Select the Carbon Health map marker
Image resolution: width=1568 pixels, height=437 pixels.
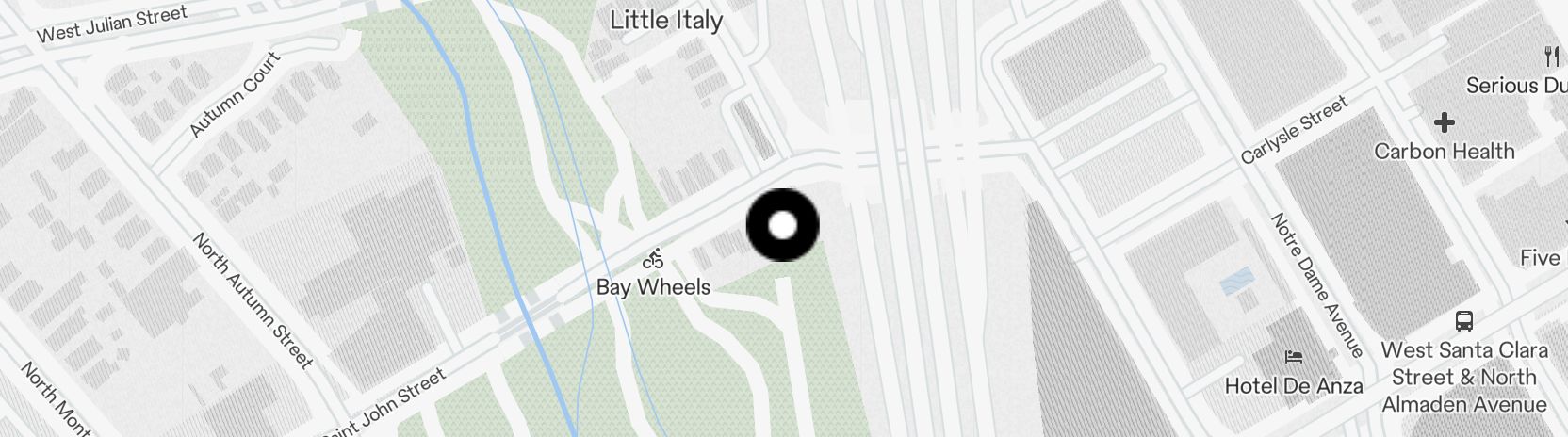click(x=1444, y=122)
